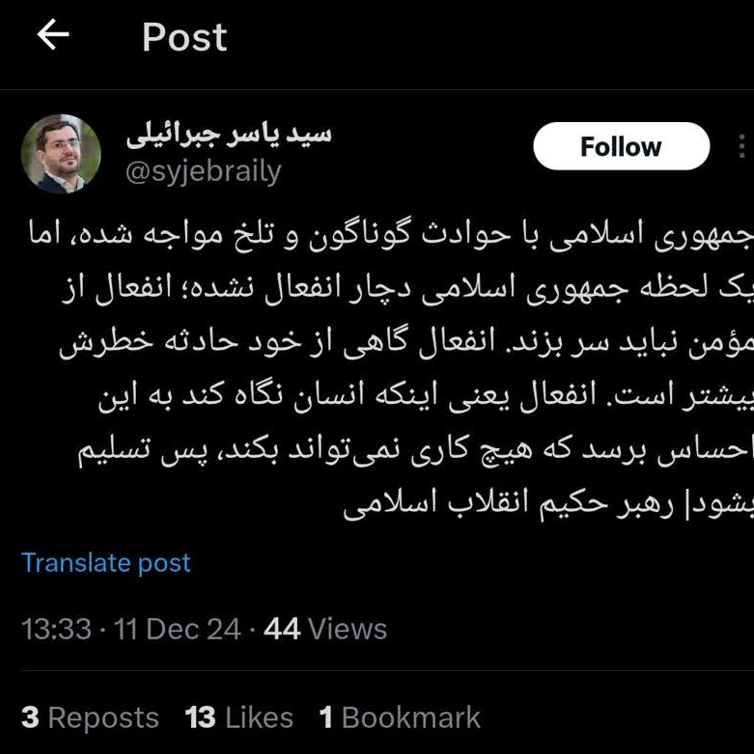Viewport: 754px width, 754px height.
Task: Translate post to your language
Action: pos(106,563)
